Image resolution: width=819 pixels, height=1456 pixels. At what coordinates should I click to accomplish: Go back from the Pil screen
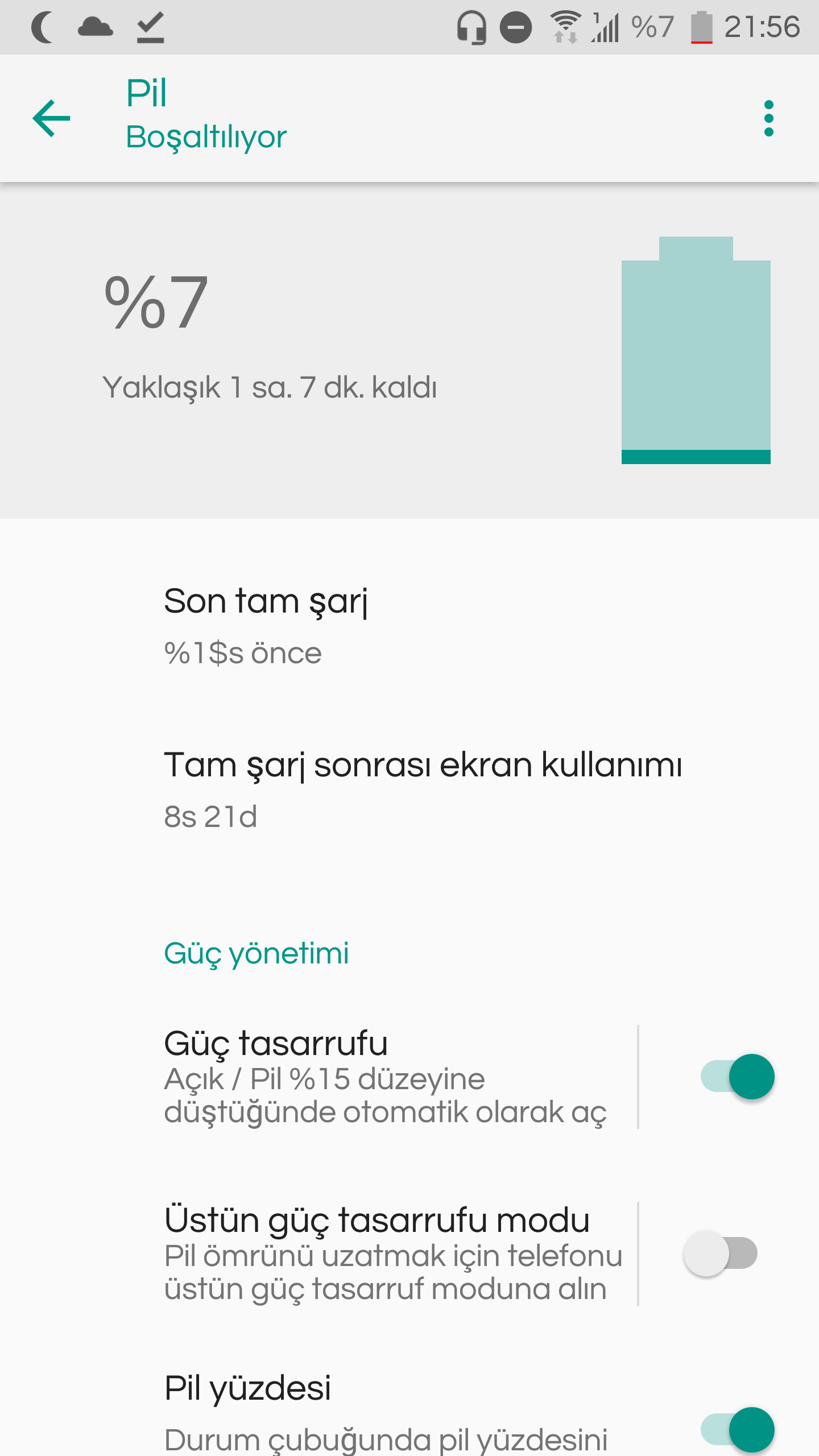coord(51,118)
